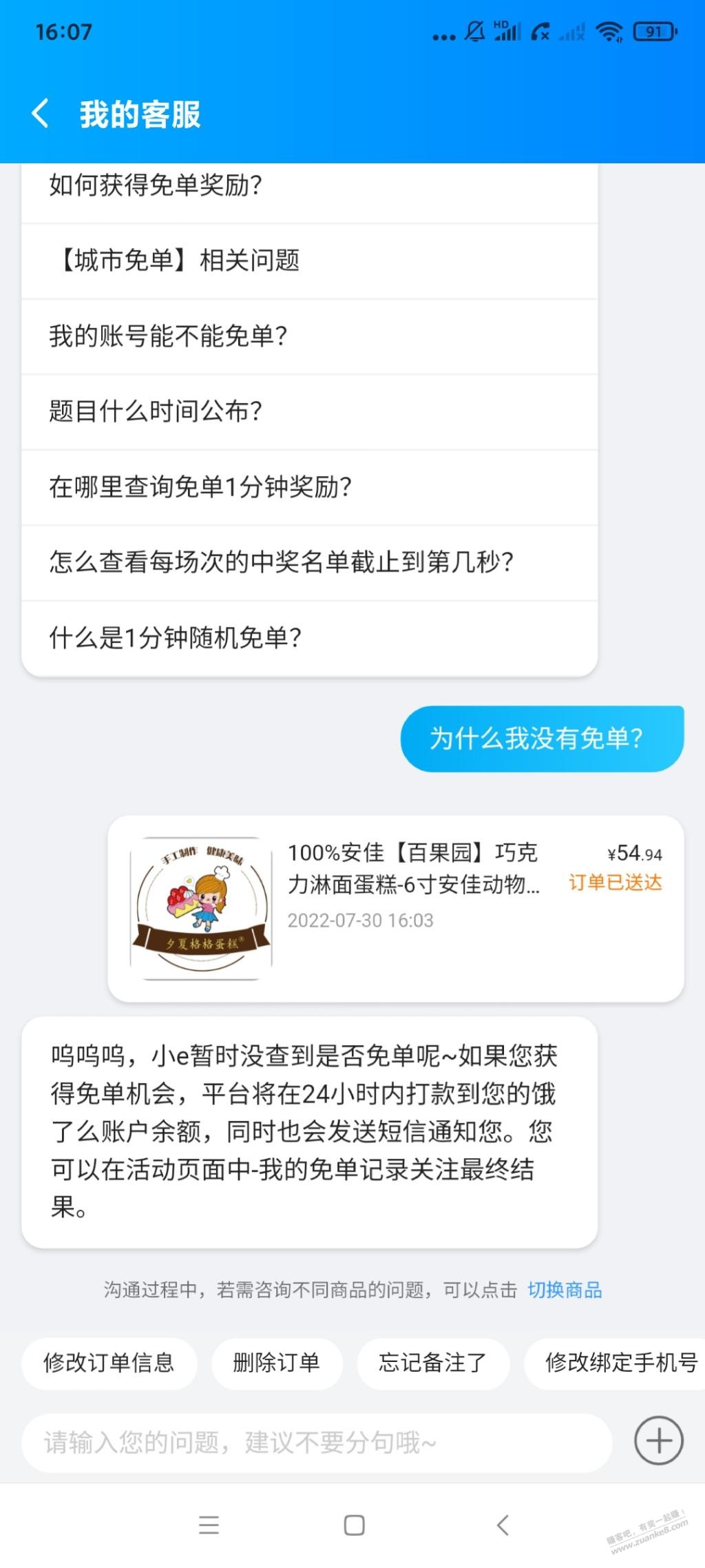
Task: Open the 百果园 cake order card
Action: 395,908
